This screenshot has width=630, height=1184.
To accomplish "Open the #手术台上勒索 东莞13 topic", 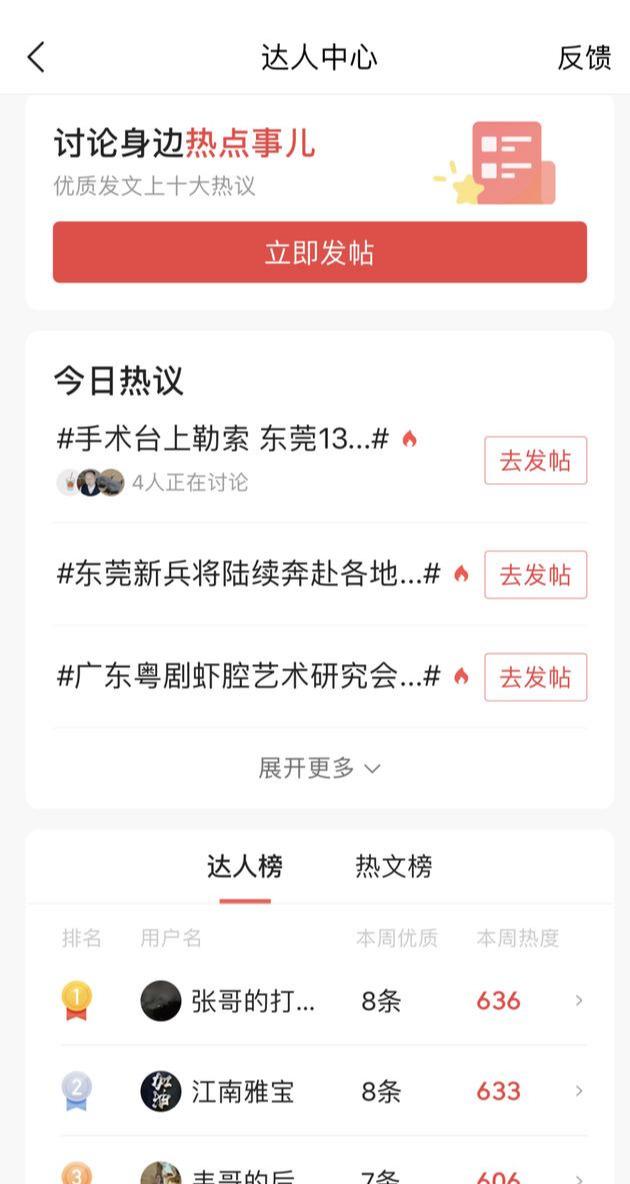I will coord(223,439).
